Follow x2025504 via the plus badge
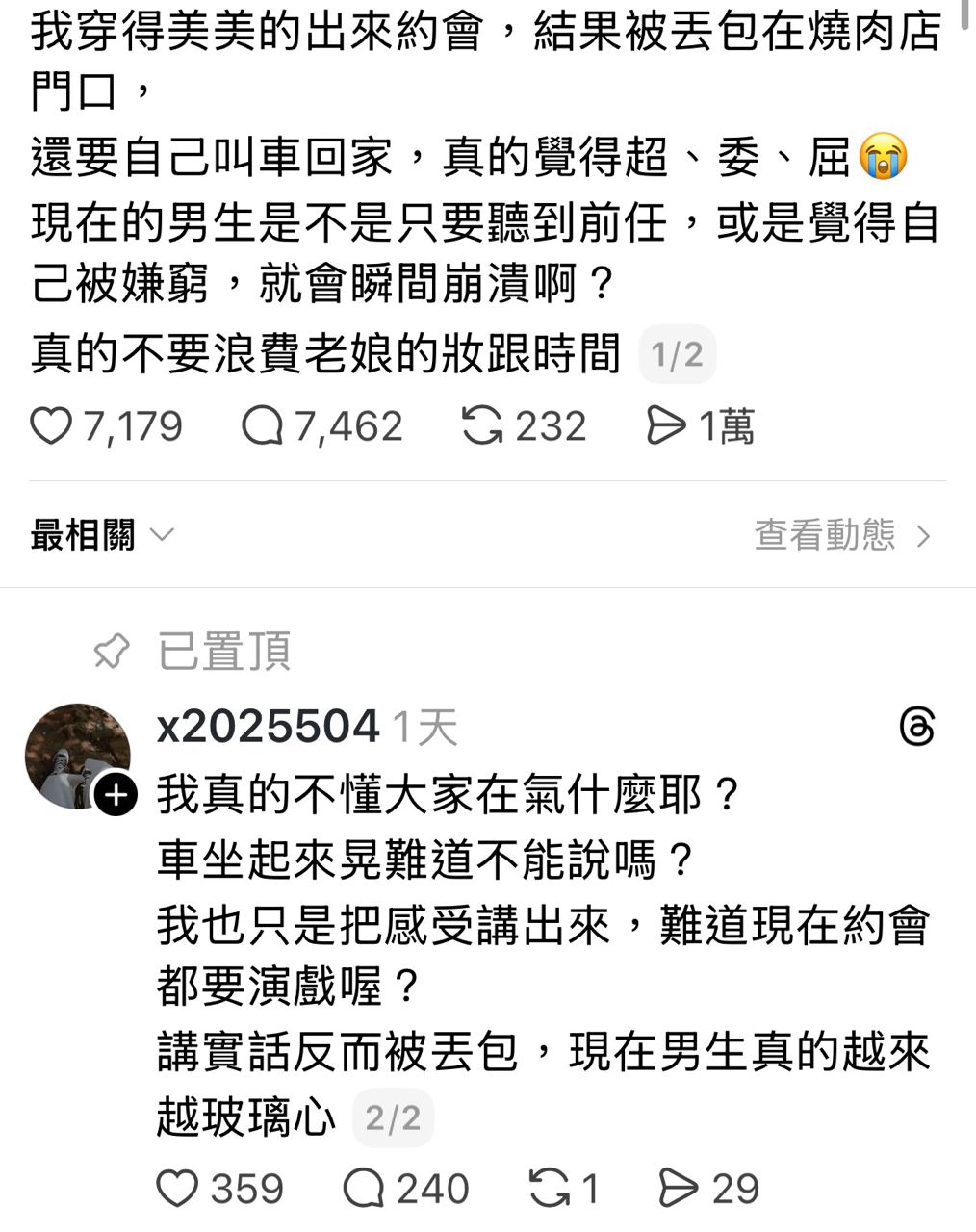 click(116, 795)
